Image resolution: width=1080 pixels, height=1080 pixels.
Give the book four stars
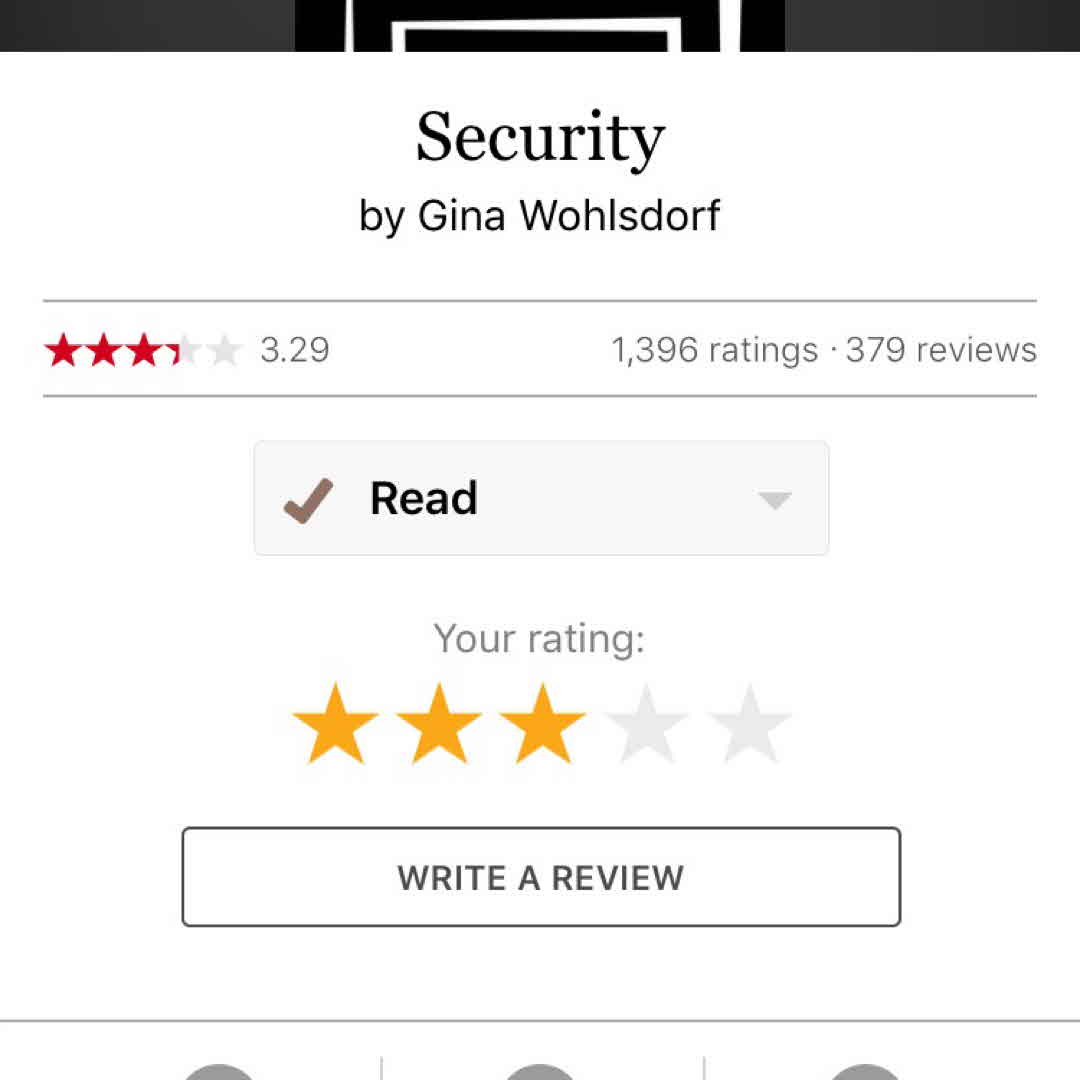click(x=646, y=726)
